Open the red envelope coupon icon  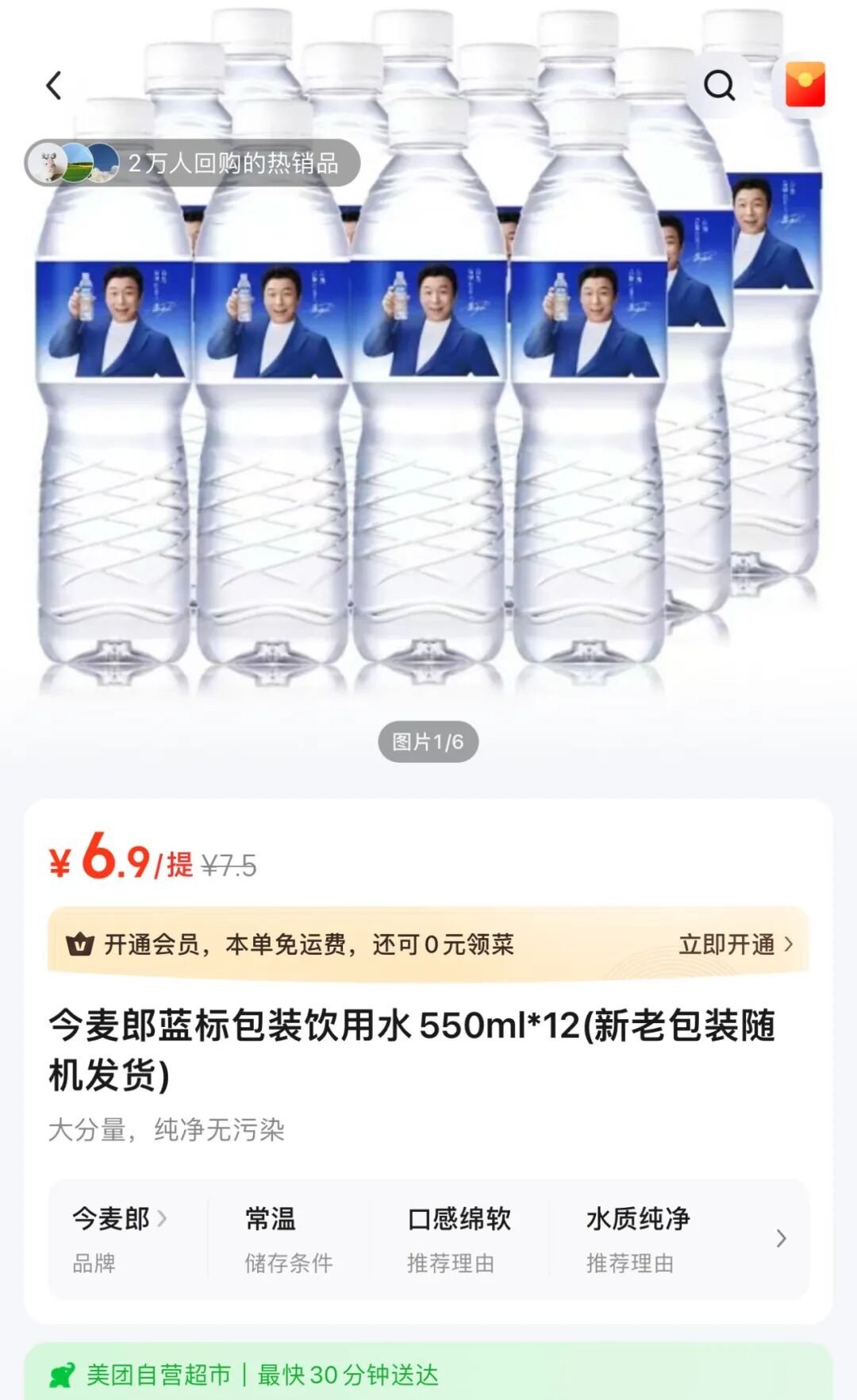[x=805, y=85]
